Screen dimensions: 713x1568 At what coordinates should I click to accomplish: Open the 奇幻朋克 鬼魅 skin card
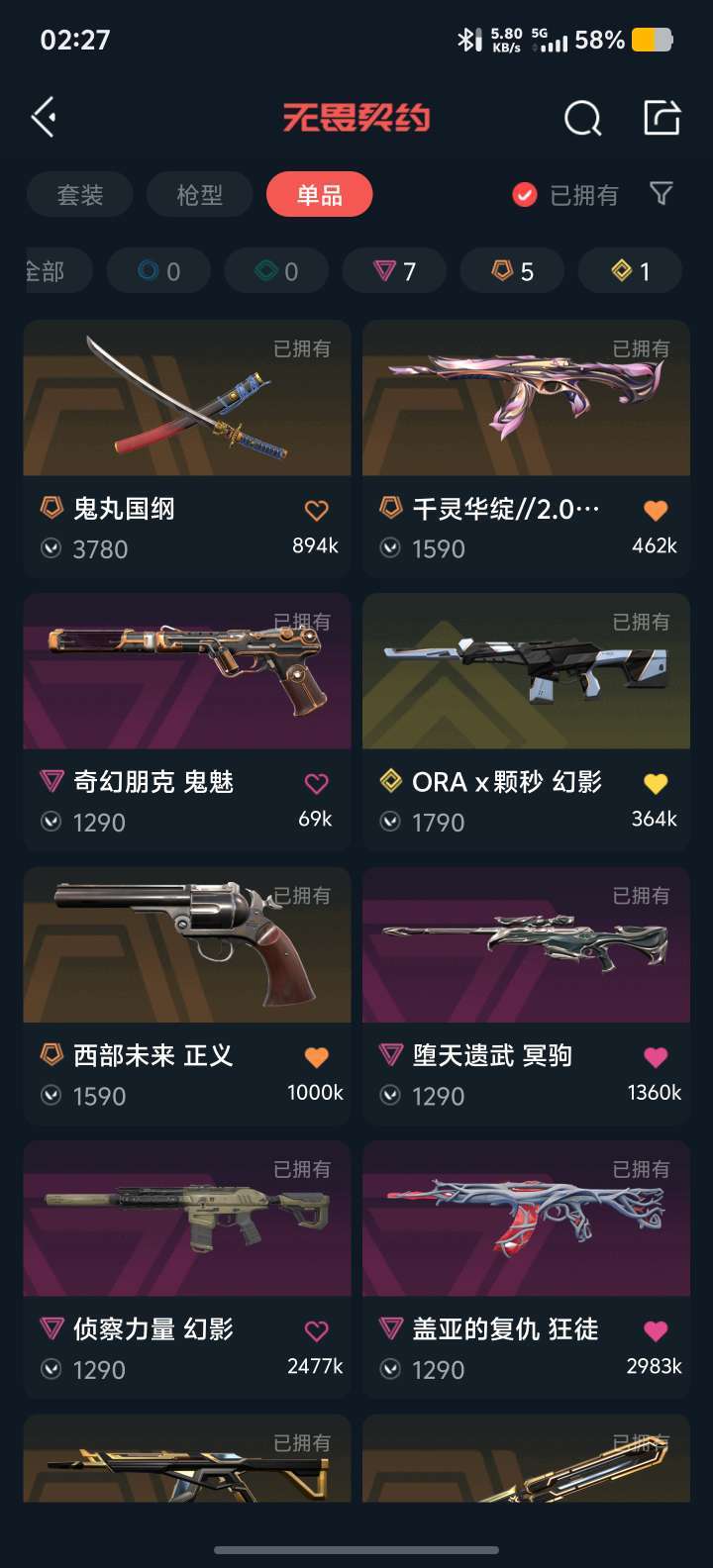pos(187,672)
